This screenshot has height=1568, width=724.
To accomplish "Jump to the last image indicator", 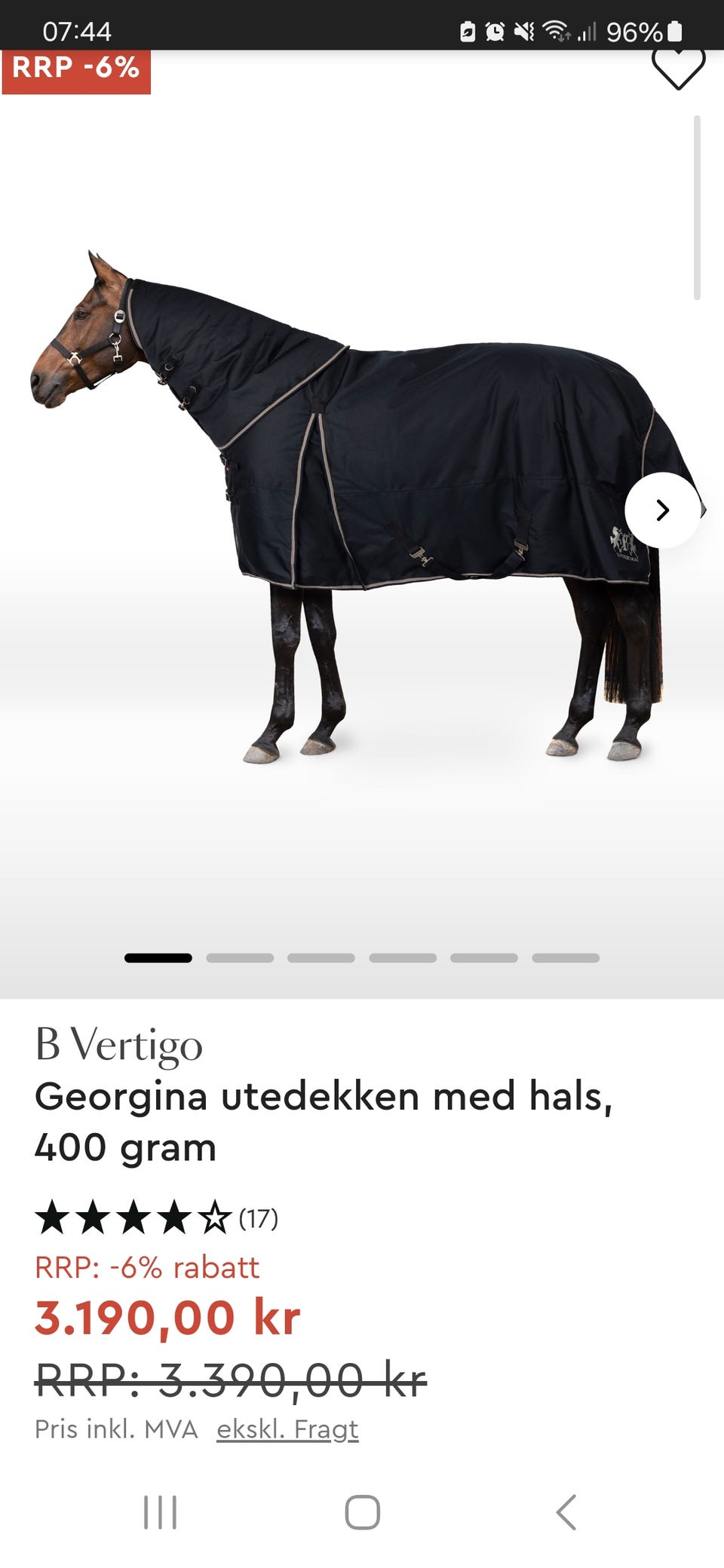I will [566, 958].
